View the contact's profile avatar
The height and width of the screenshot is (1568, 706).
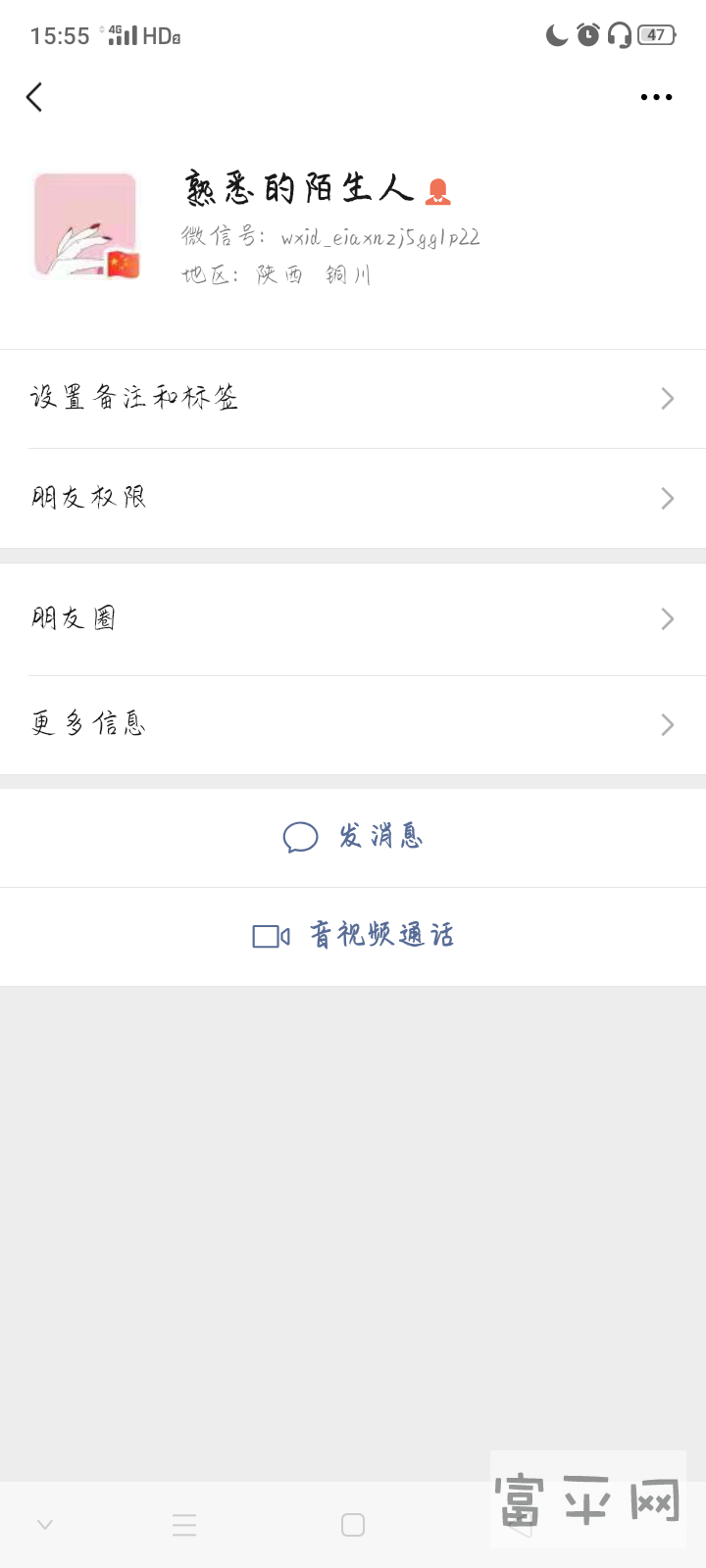[x=86, y=226]
